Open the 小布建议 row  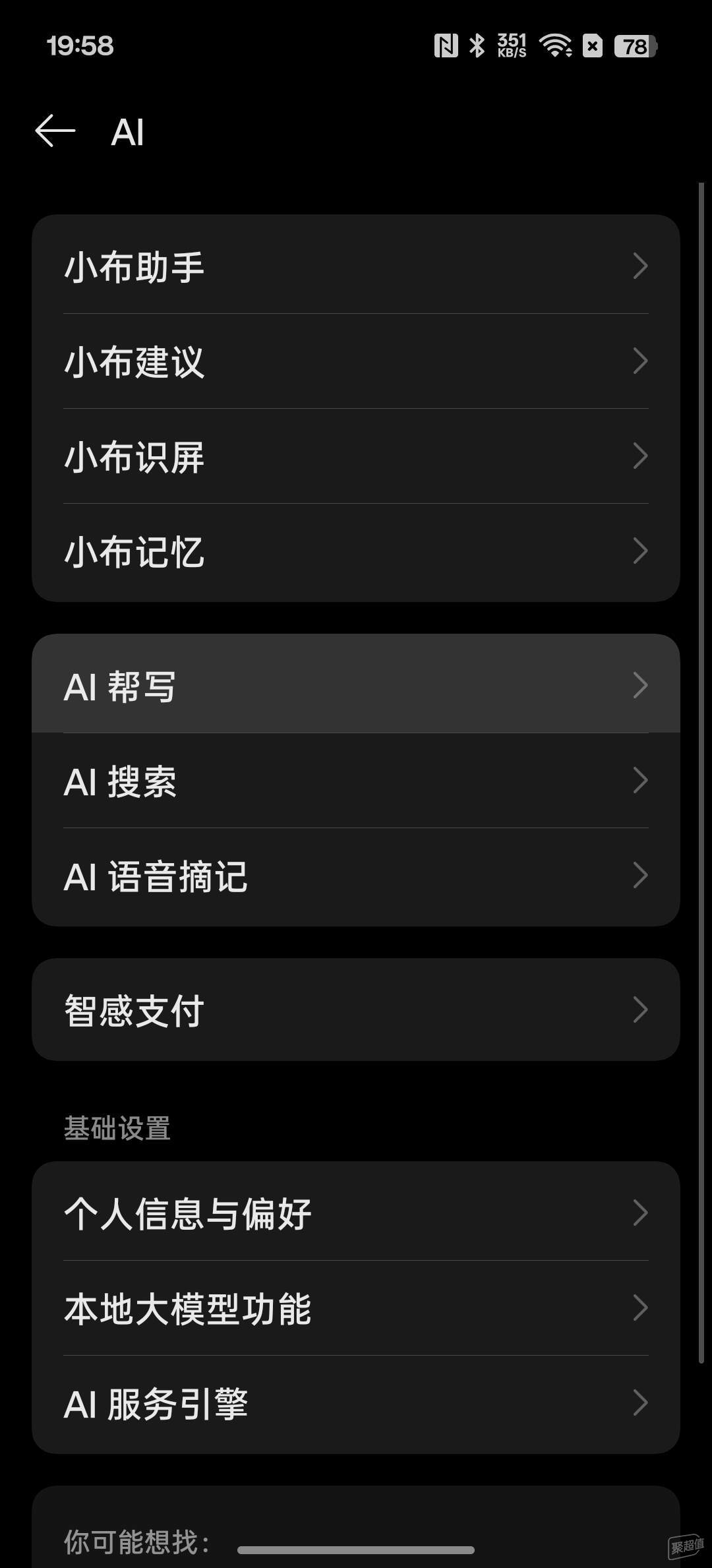pyautogui.click(x=355, y=361)
